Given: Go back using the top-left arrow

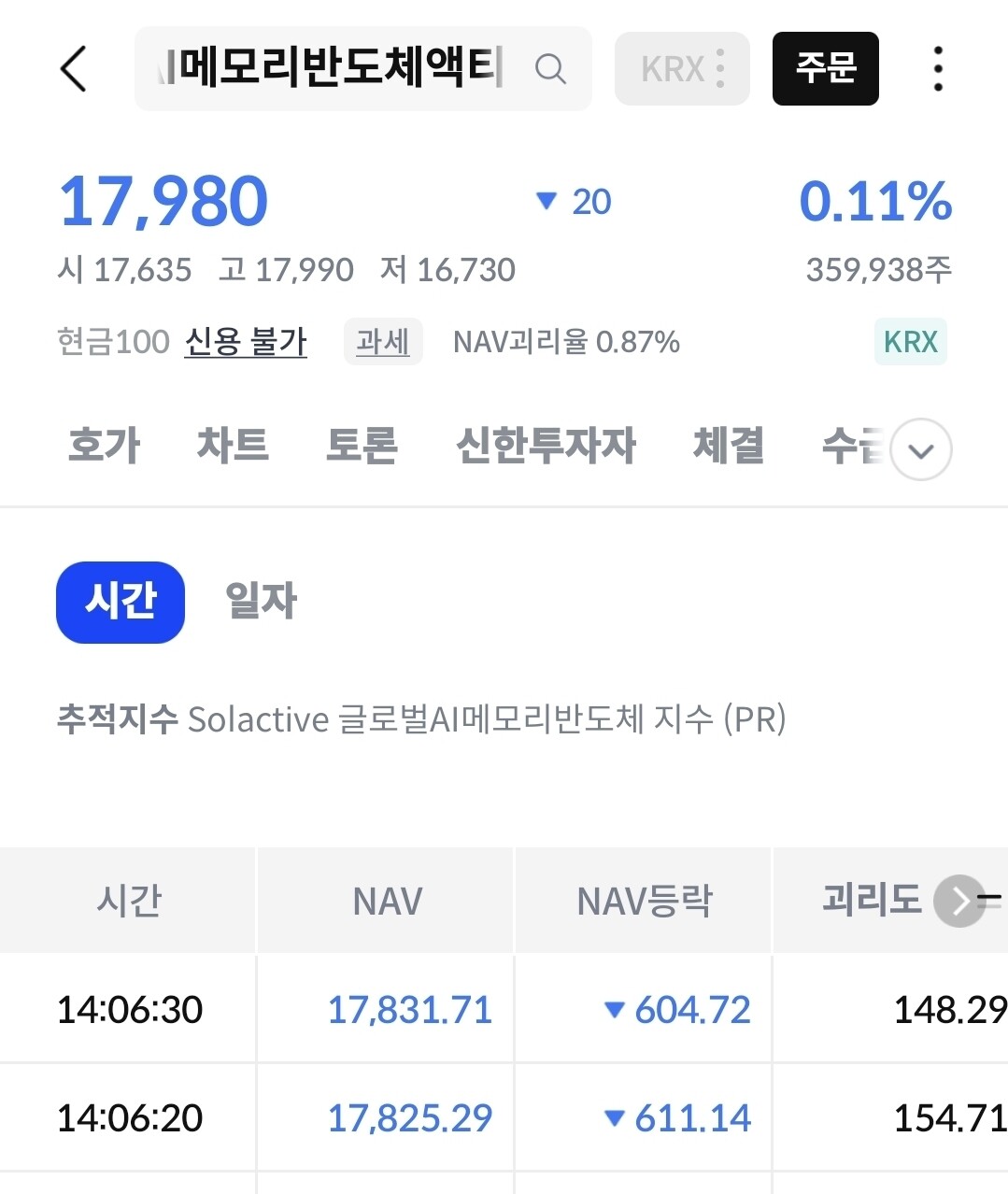Looking at the screenshot, I should click(x=73, y=68).
